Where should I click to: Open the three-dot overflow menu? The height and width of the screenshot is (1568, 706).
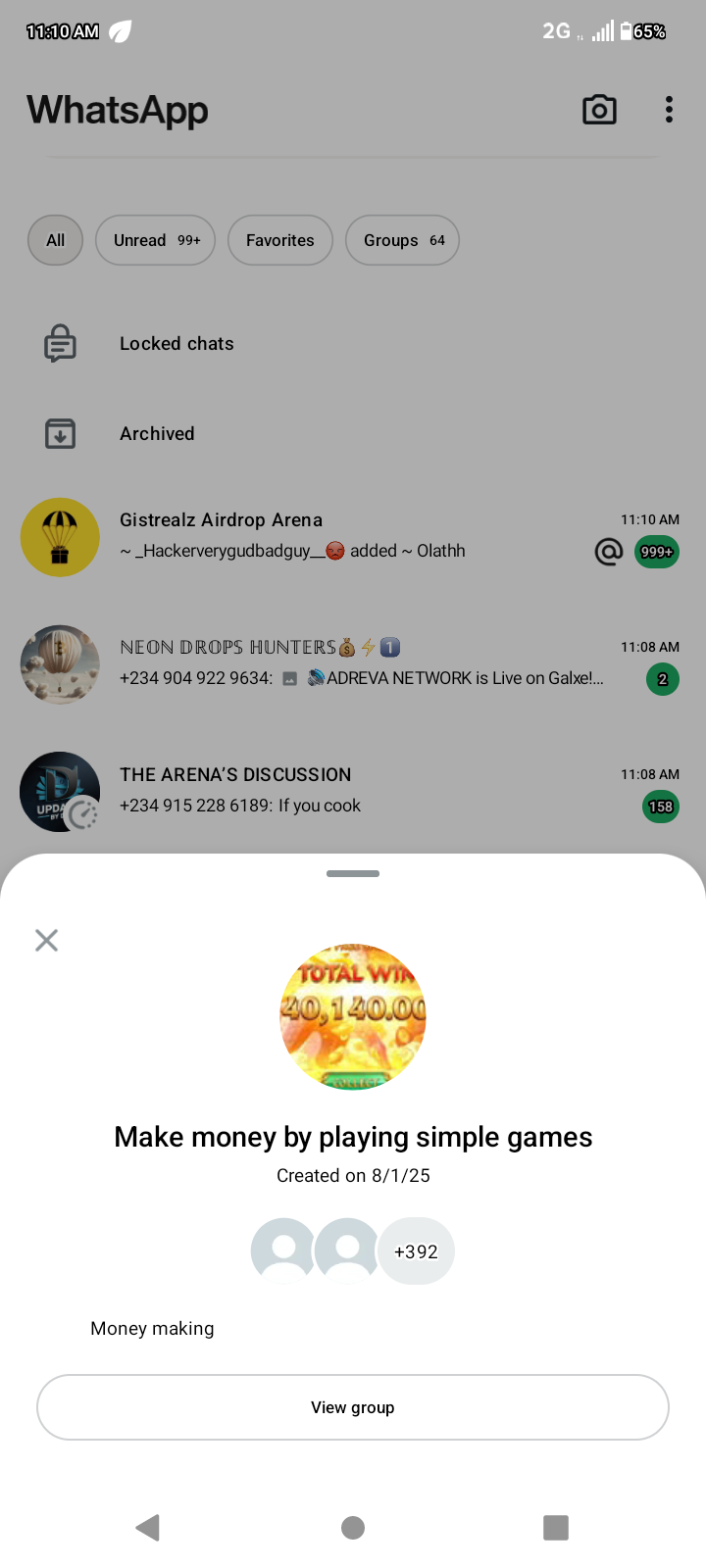(x=669, y=110)
